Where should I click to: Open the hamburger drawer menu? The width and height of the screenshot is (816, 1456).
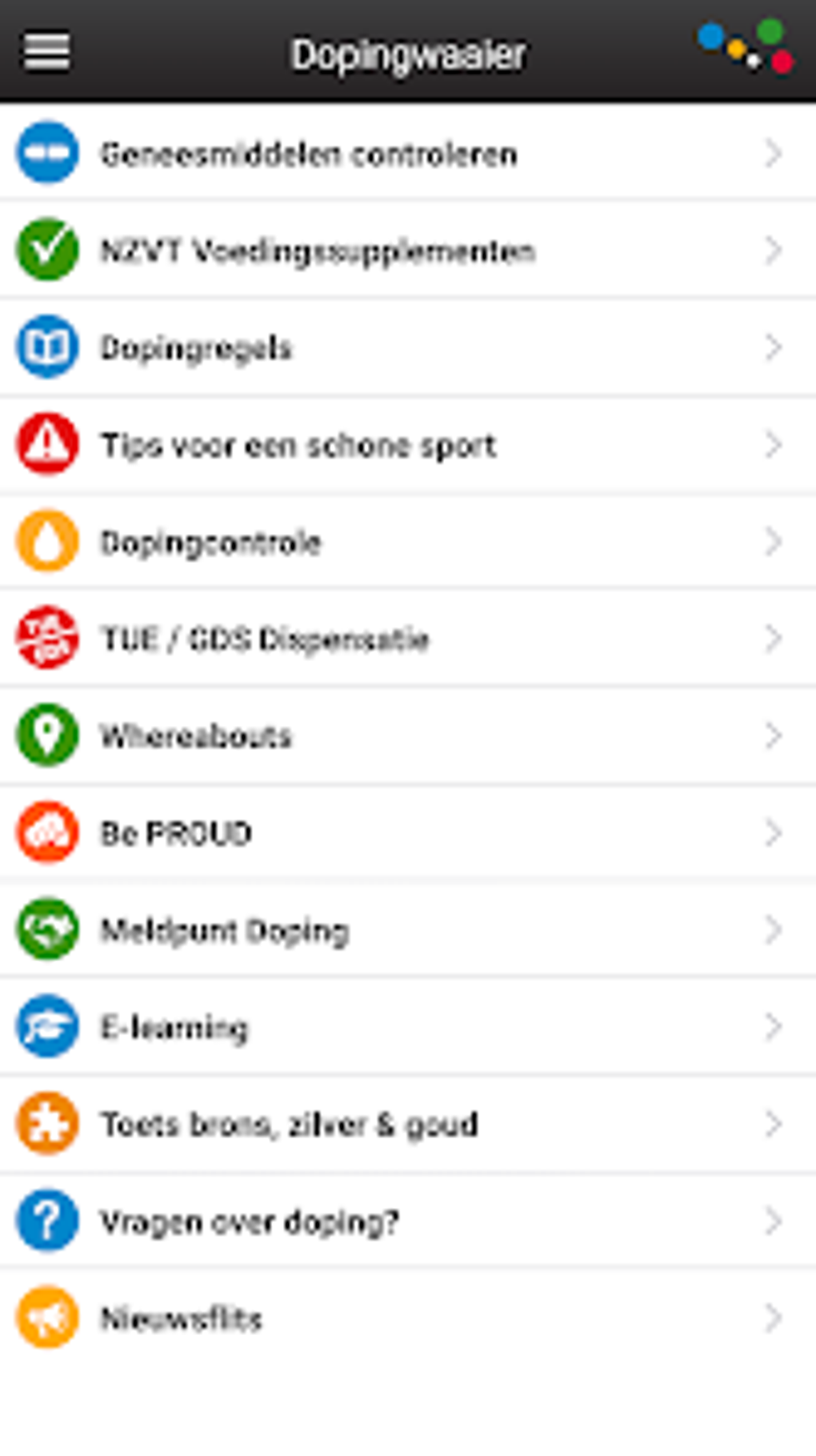click(46, 53)
